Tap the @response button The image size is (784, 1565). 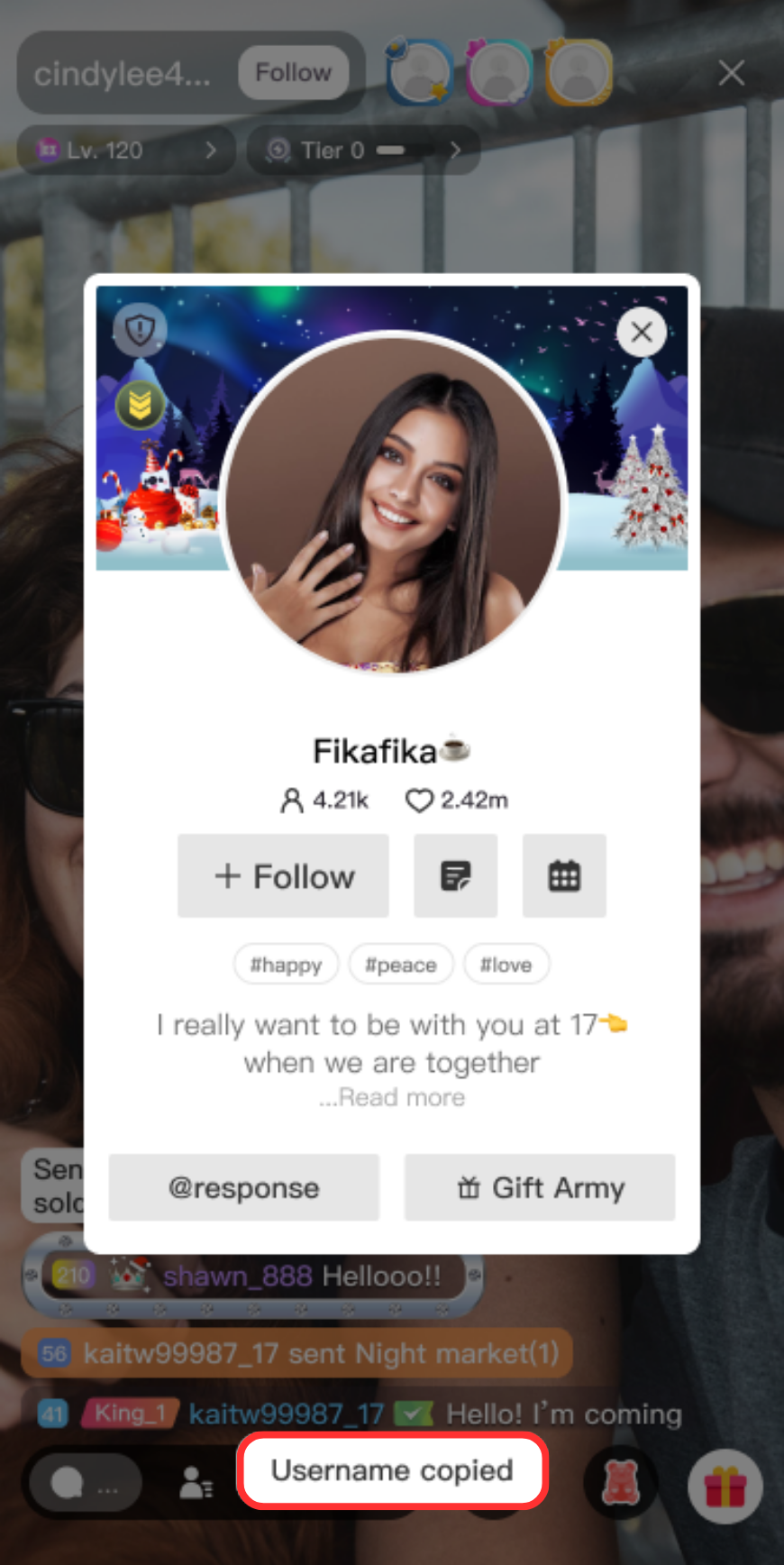click(x=244, y=1187)
